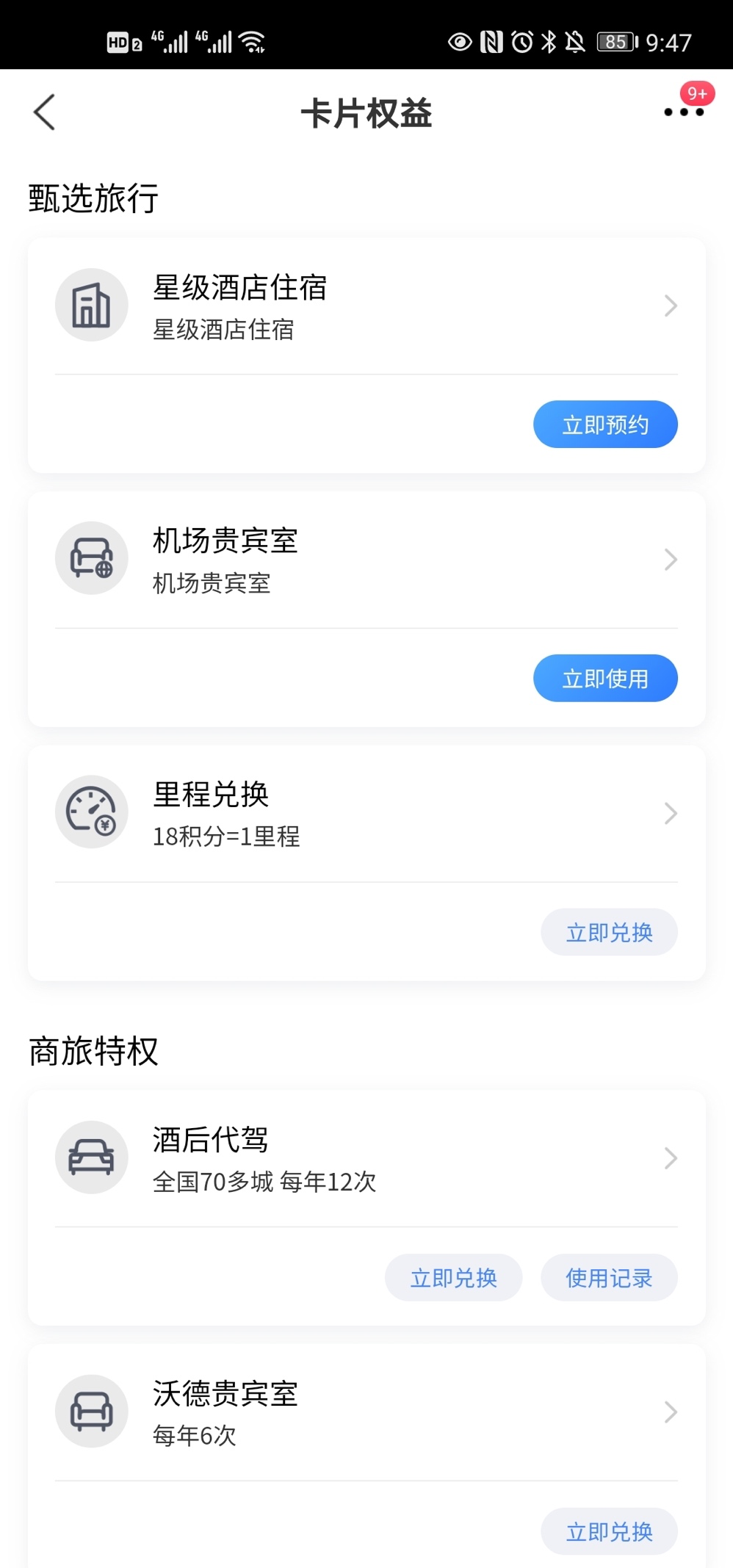Open the three-dot overflow menu
The image size is (733, 1568).
[684, 112]
